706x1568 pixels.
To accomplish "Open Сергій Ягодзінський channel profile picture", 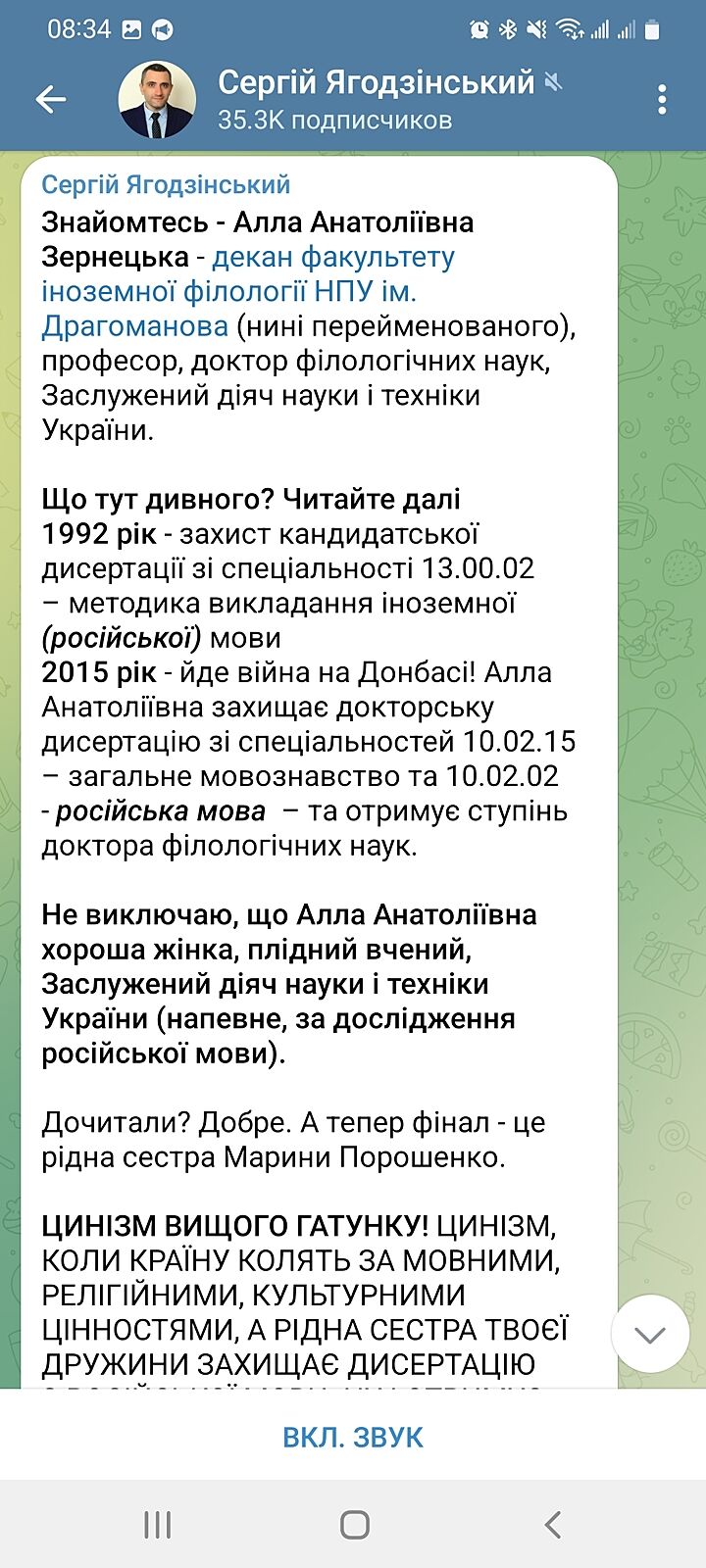I will [157, 99].
